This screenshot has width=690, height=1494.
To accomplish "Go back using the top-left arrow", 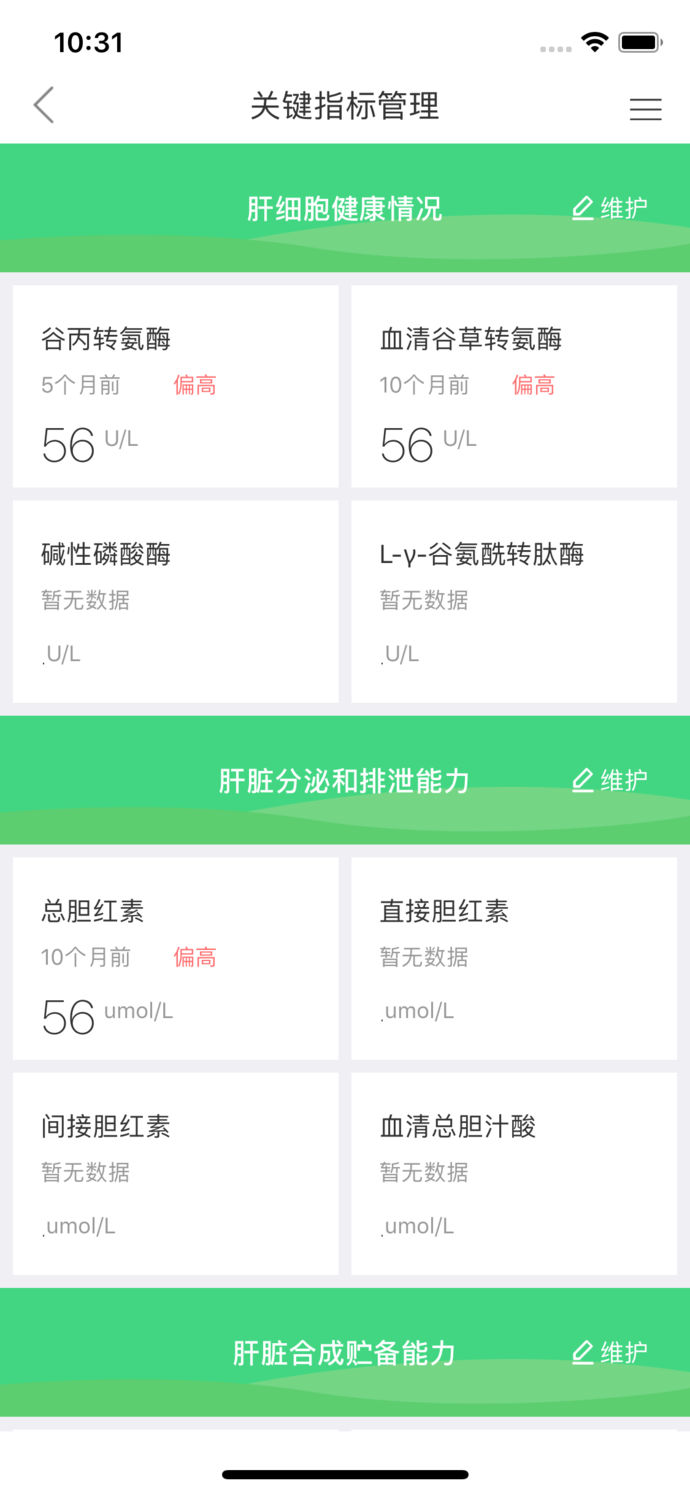I will click(x=44, y=105).
